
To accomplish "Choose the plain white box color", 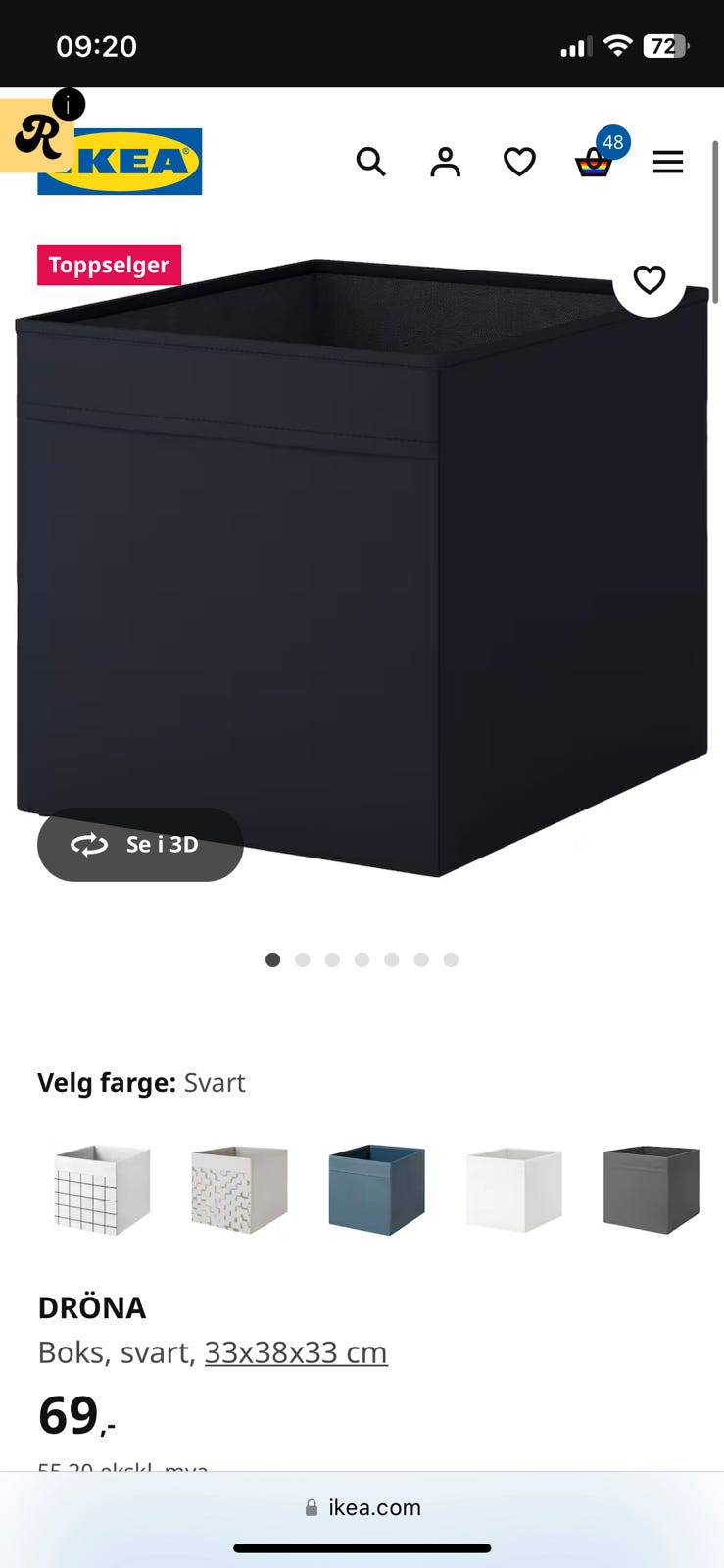I will (513, 1189).
